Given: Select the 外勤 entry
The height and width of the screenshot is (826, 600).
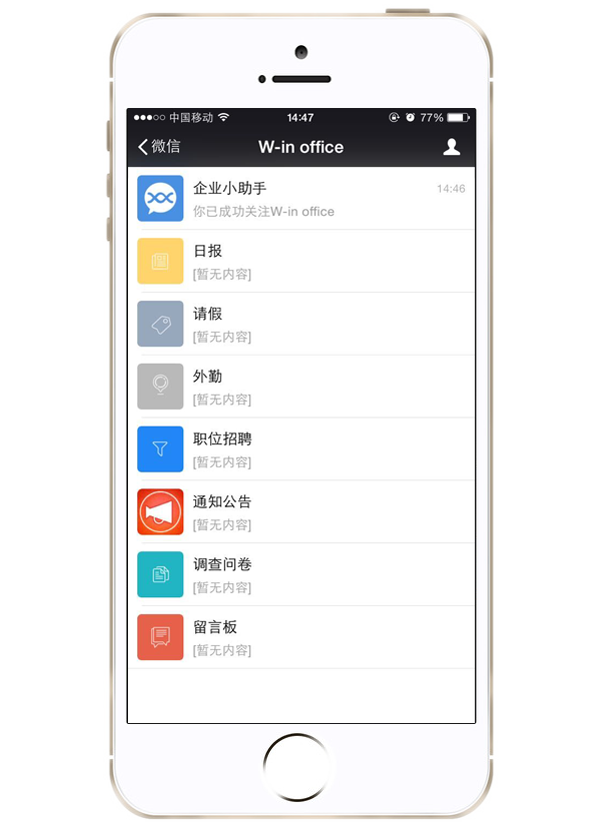Looking at the screenshot, I should (x=300, y=387).
